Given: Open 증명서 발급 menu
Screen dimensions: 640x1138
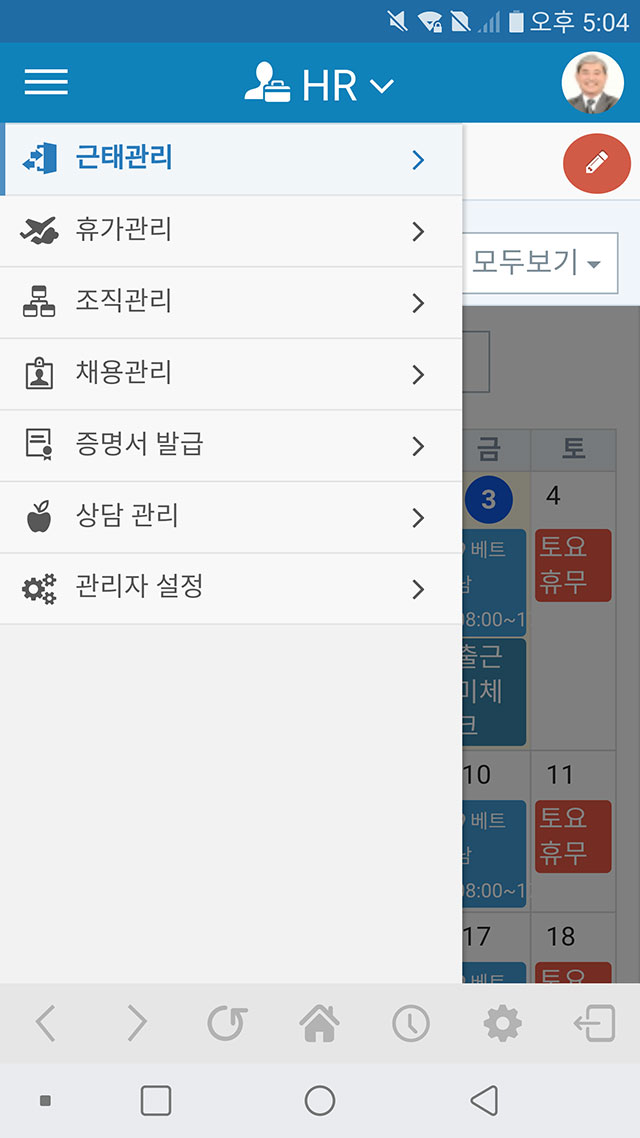Looking at the screenshot, I should coord(231,446).
